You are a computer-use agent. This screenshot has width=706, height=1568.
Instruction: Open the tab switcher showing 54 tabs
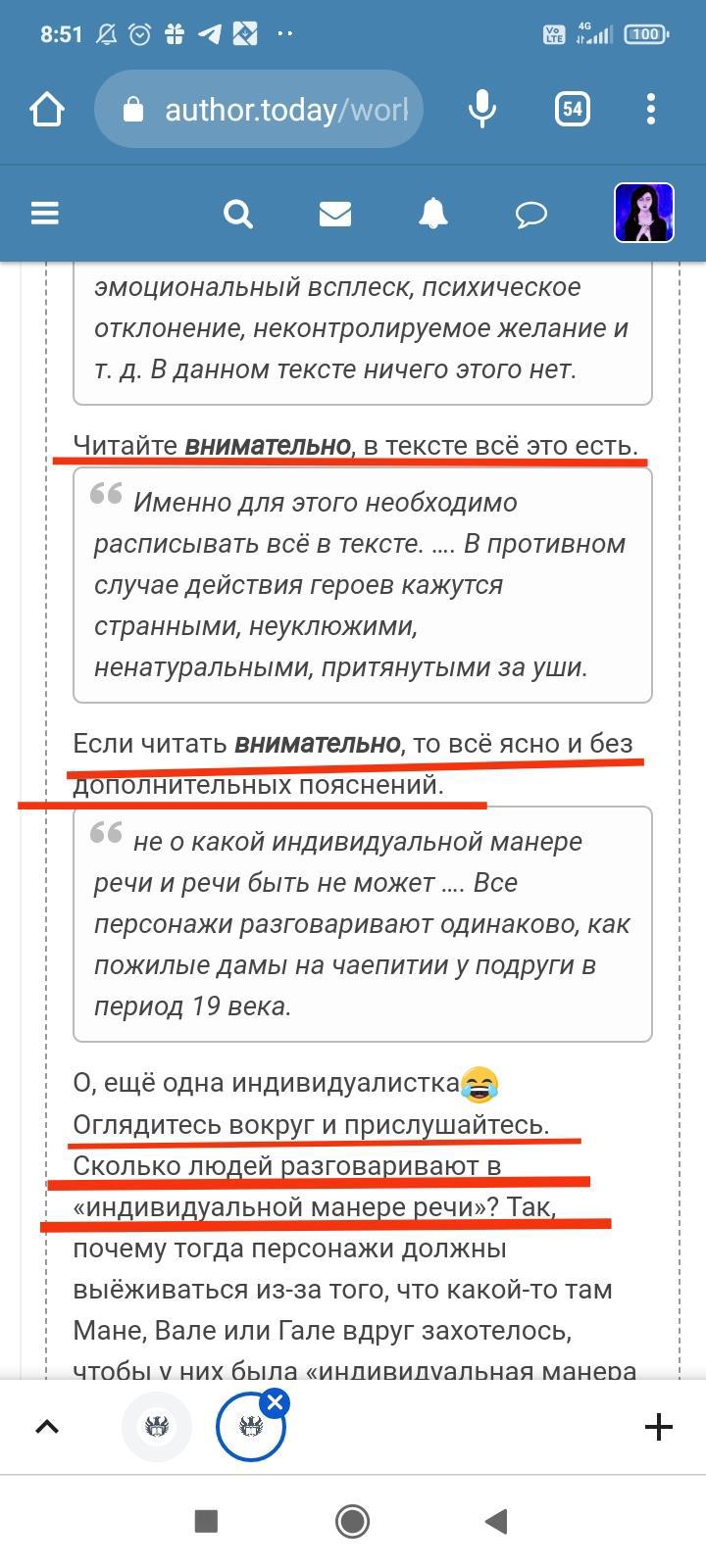(573, 109)
